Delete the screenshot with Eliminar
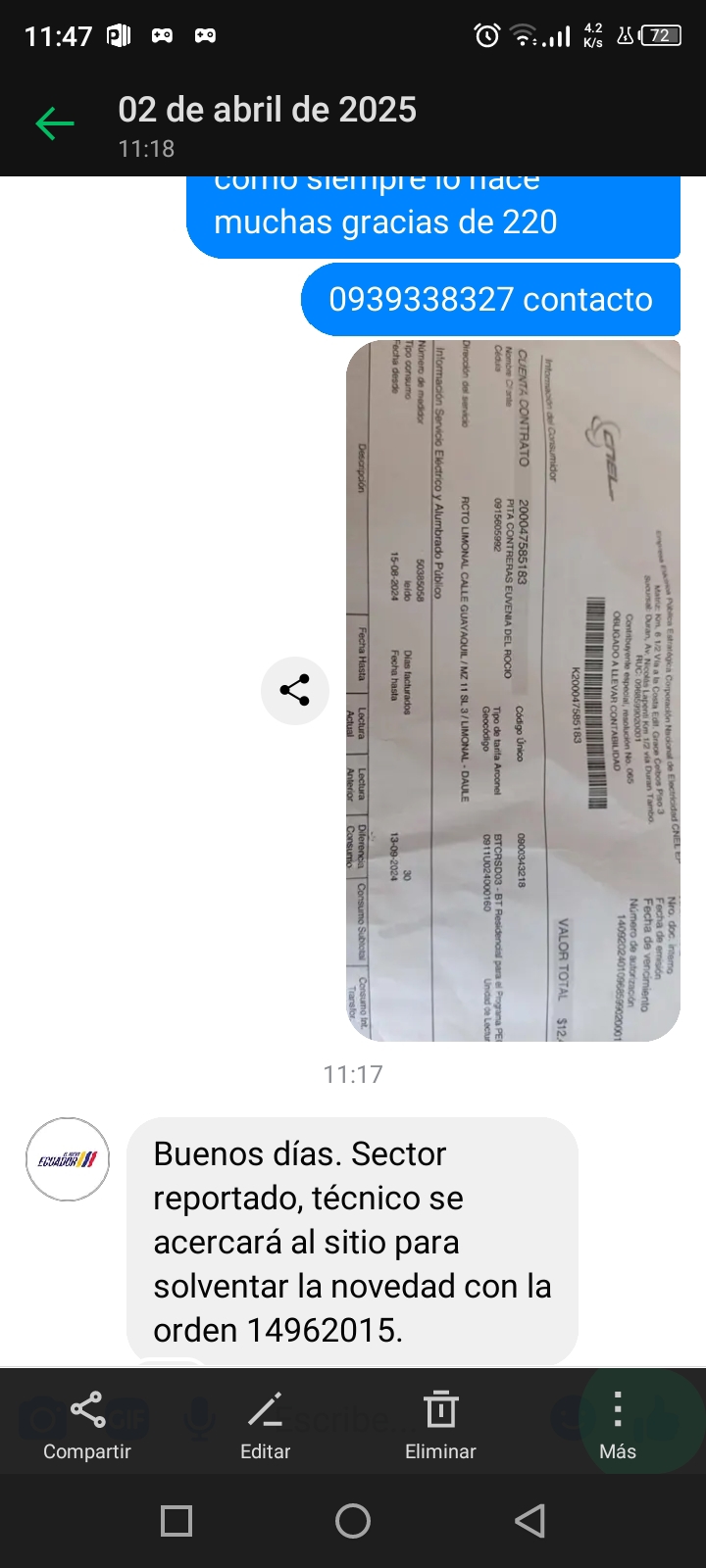Image resolution: width=706 pixels, height=1568 pixels. coord(440,1425)
